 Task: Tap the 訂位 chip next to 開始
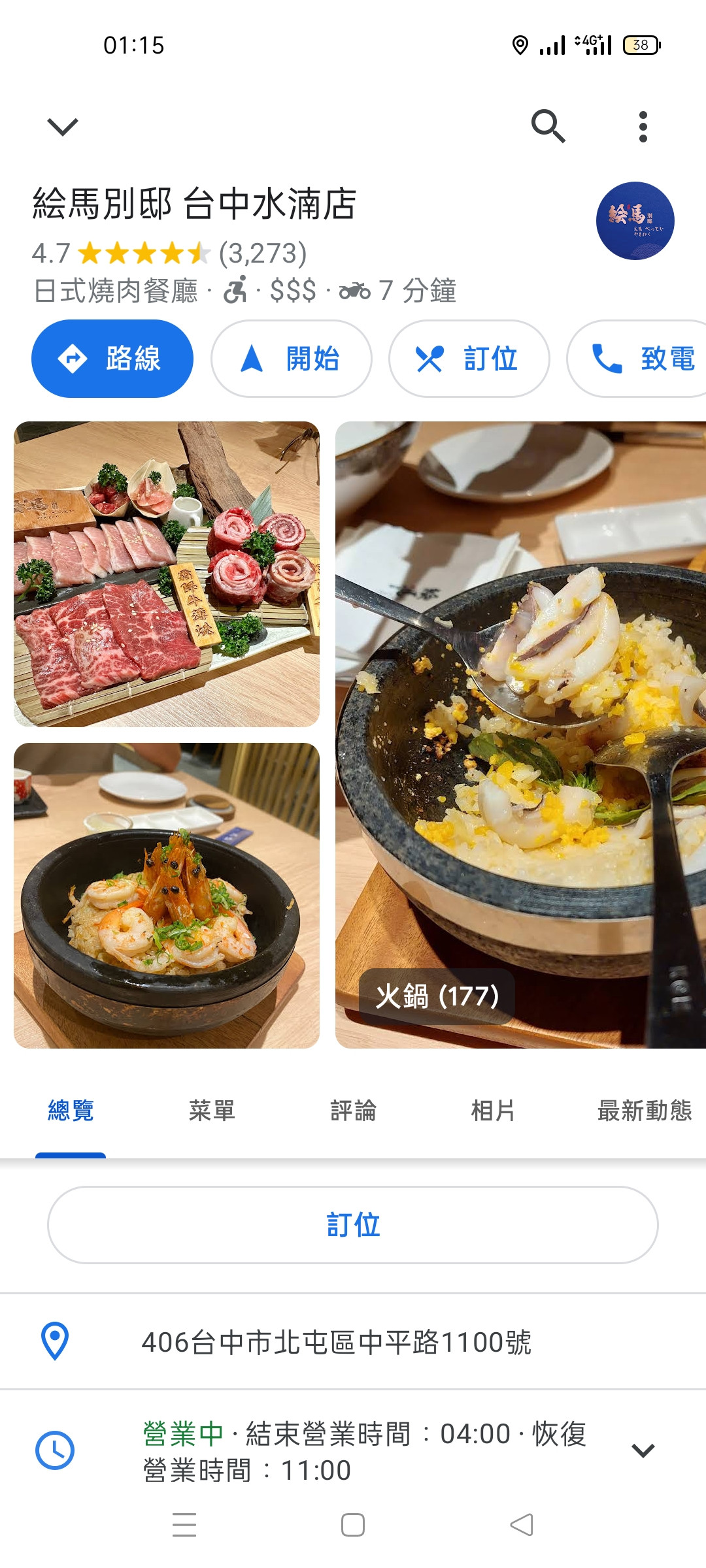469,359
